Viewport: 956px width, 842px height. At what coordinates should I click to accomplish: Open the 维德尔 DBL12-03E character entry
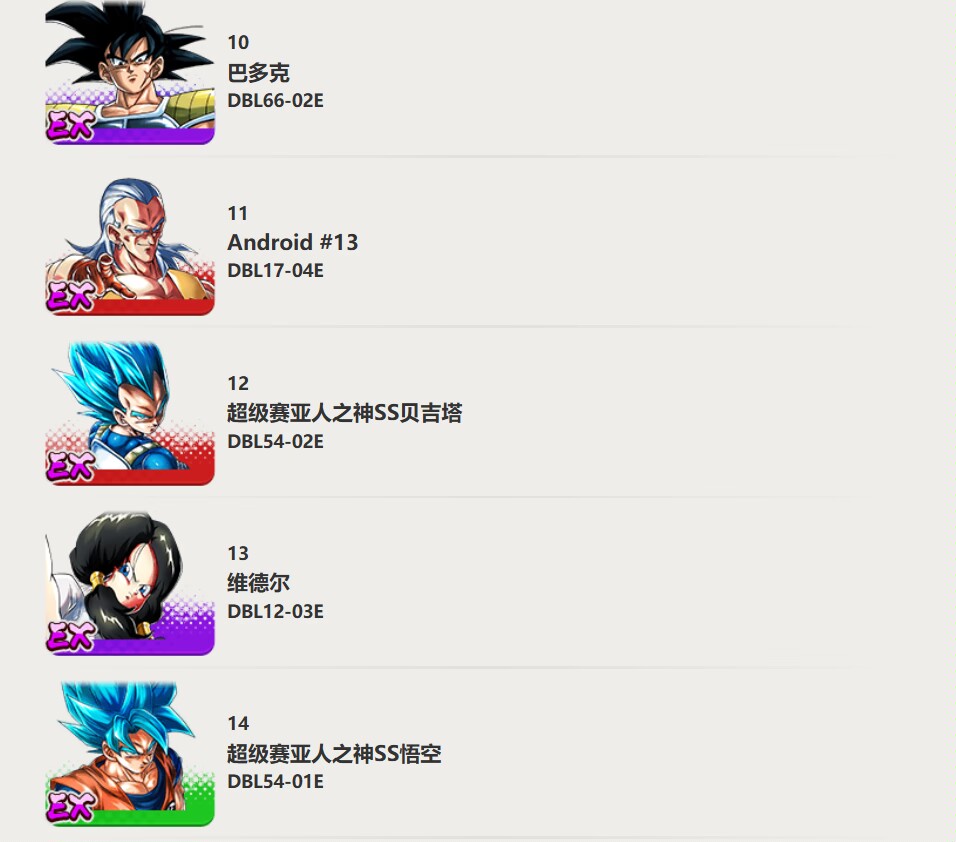point(258,583)
